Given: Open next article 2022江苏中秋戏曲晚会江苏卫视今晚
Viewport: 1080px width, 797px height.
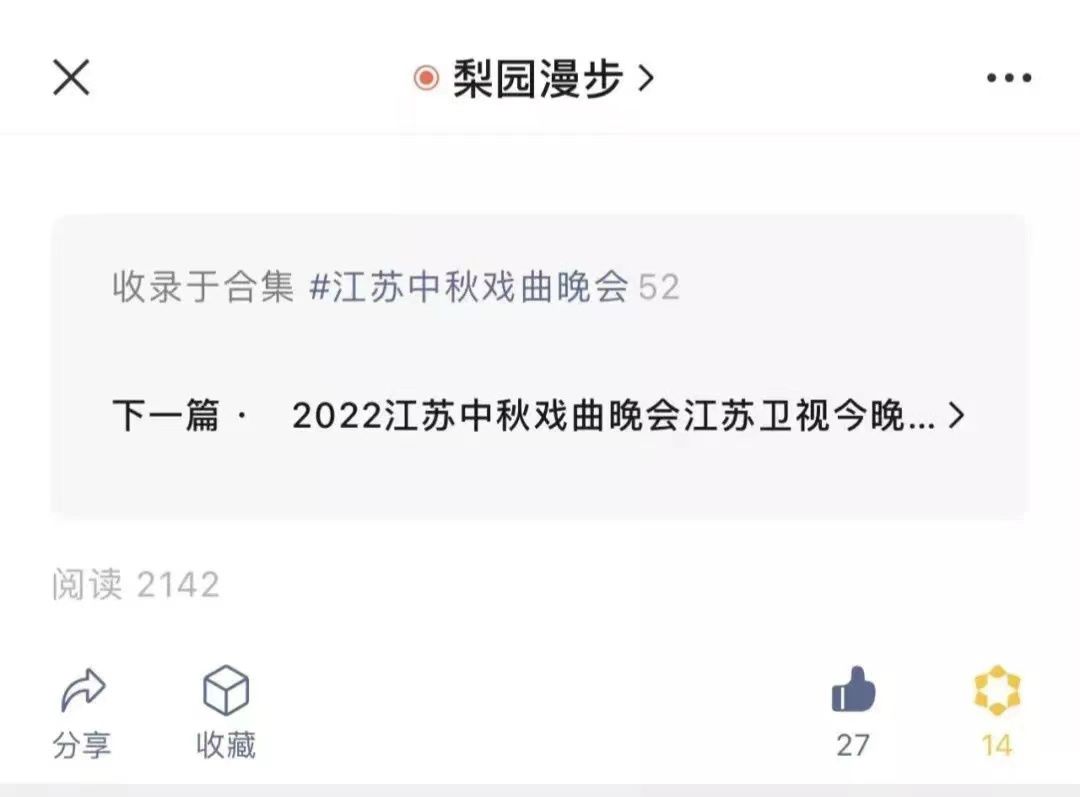Looking at the screenshot, I should point(610,417).
